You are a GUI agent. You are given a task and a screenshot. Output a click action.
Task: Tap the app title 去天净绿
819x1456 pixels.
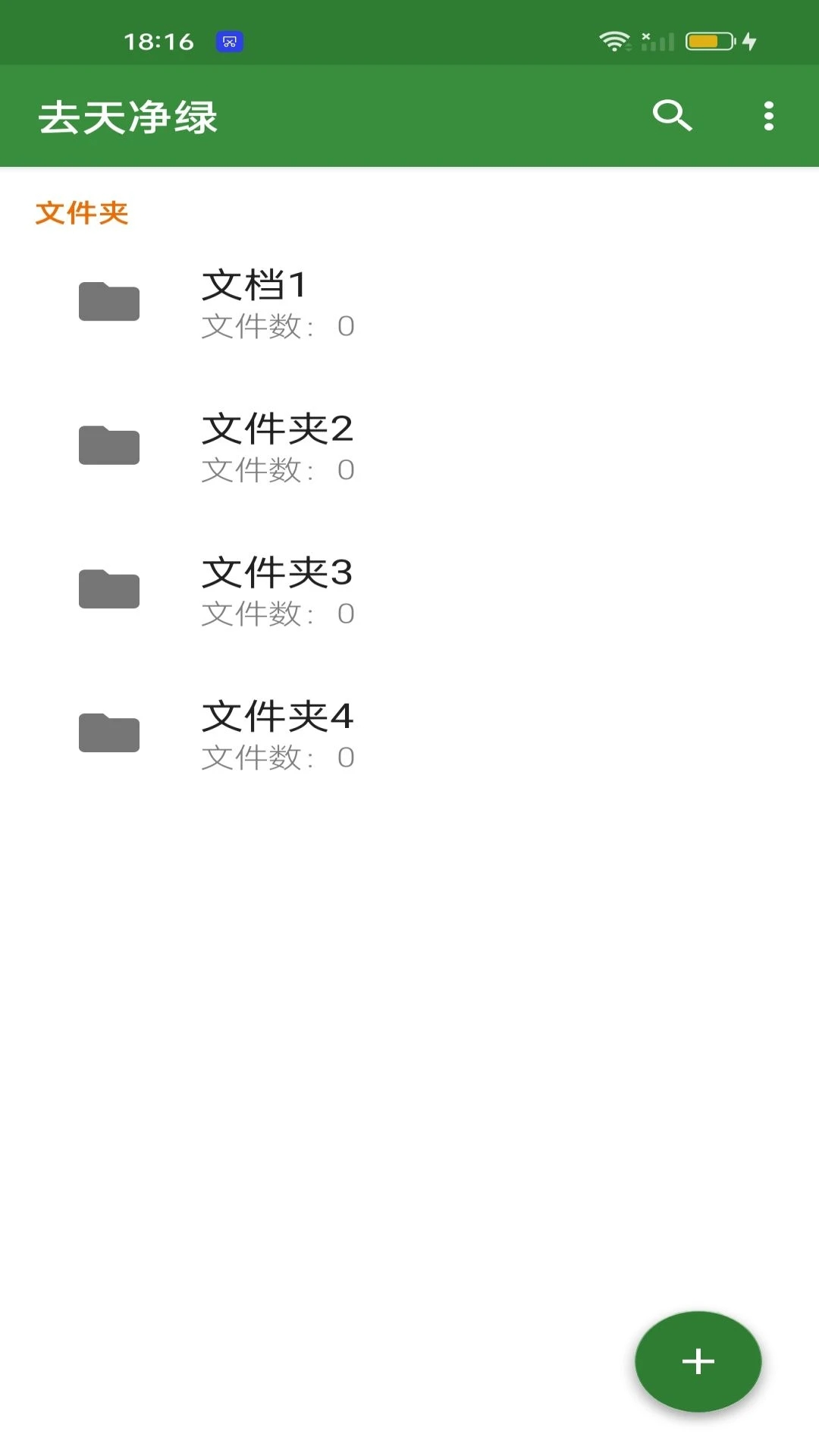click(129, 117)
